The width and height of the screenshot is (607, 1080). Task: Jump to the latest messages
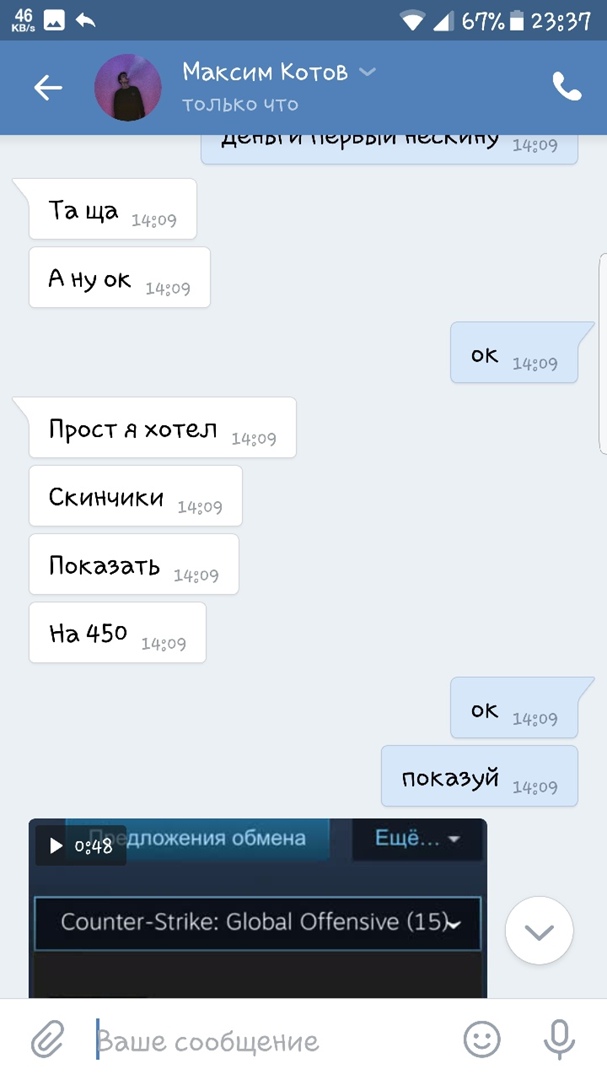(x=539, y=931)
